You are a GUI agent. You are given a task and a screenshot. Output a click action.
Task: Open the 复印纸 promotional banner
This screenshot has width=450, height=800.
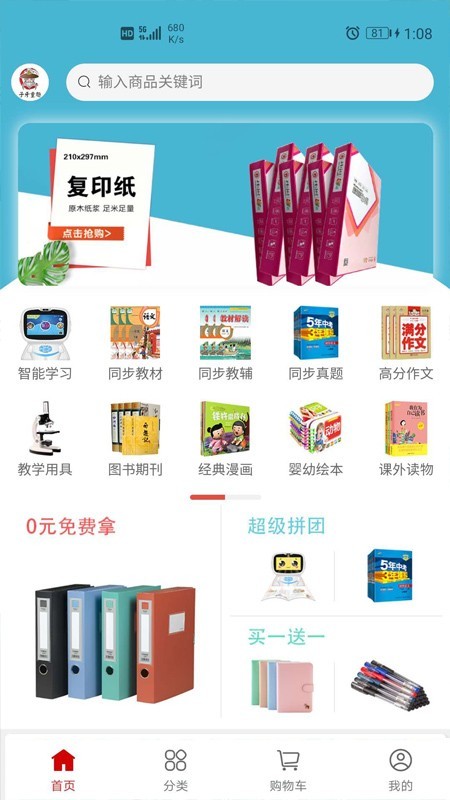[x=225, y=205]
